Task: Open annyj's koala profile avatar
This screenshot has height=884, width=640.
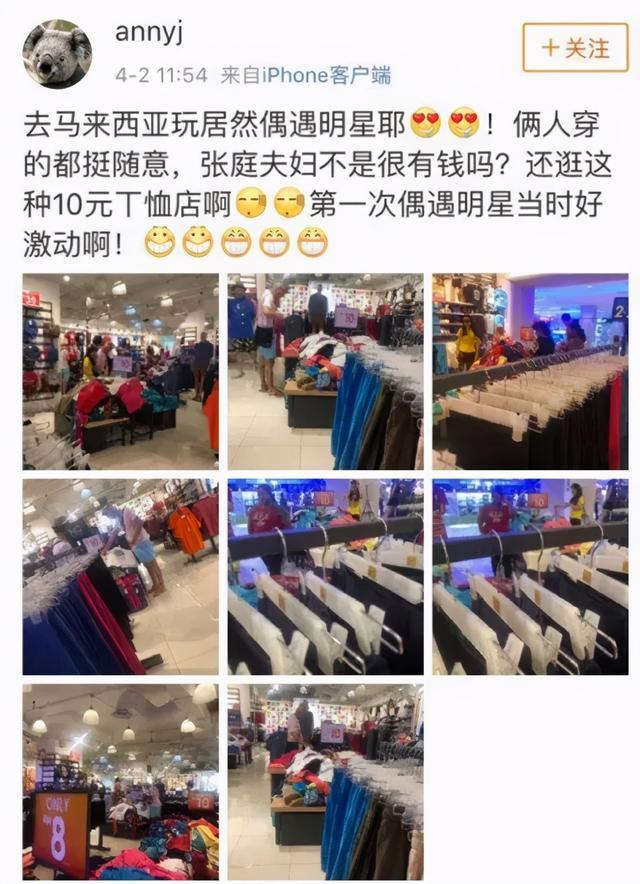Action: (57, 54)
